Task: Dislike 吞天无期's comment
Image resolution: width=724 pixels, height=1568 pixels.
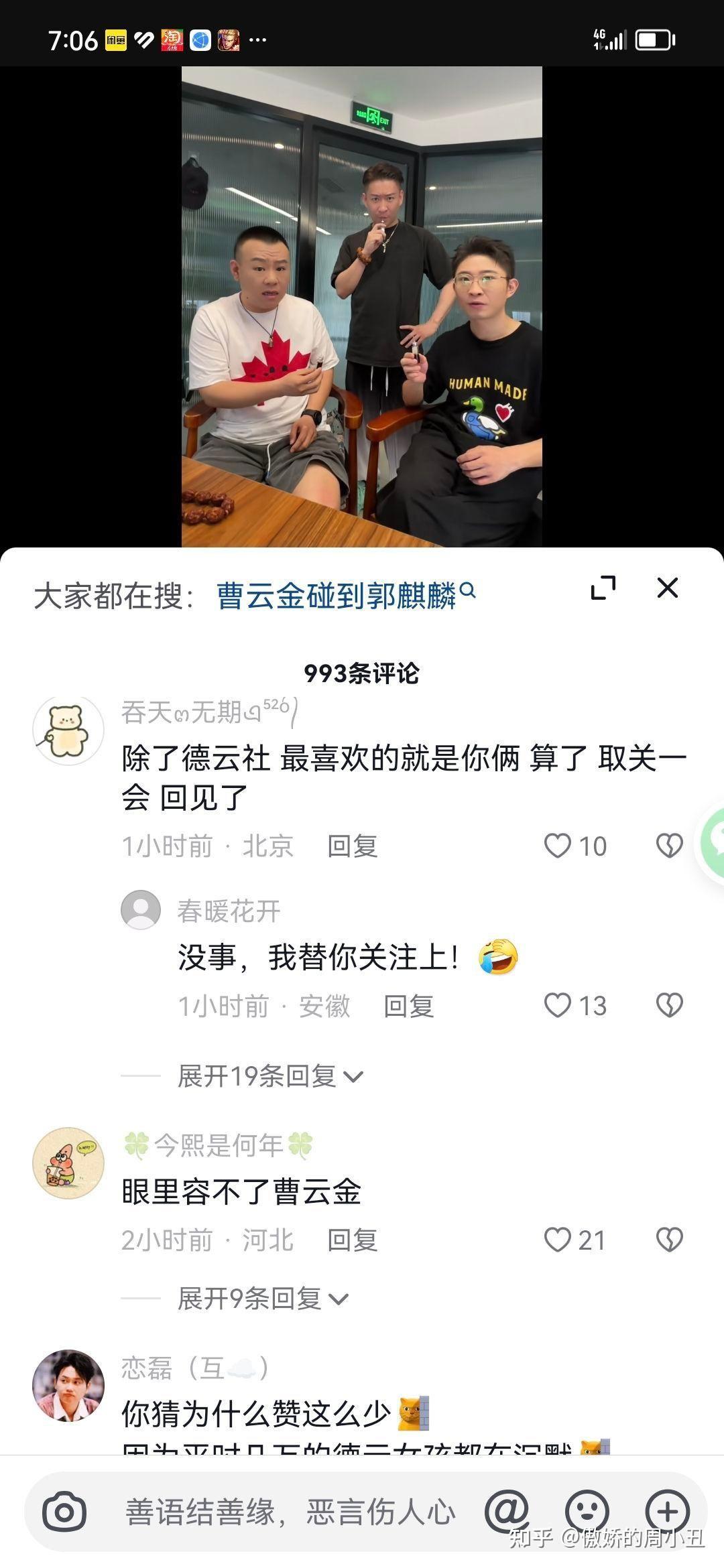Action: click(x=669, y=846)
